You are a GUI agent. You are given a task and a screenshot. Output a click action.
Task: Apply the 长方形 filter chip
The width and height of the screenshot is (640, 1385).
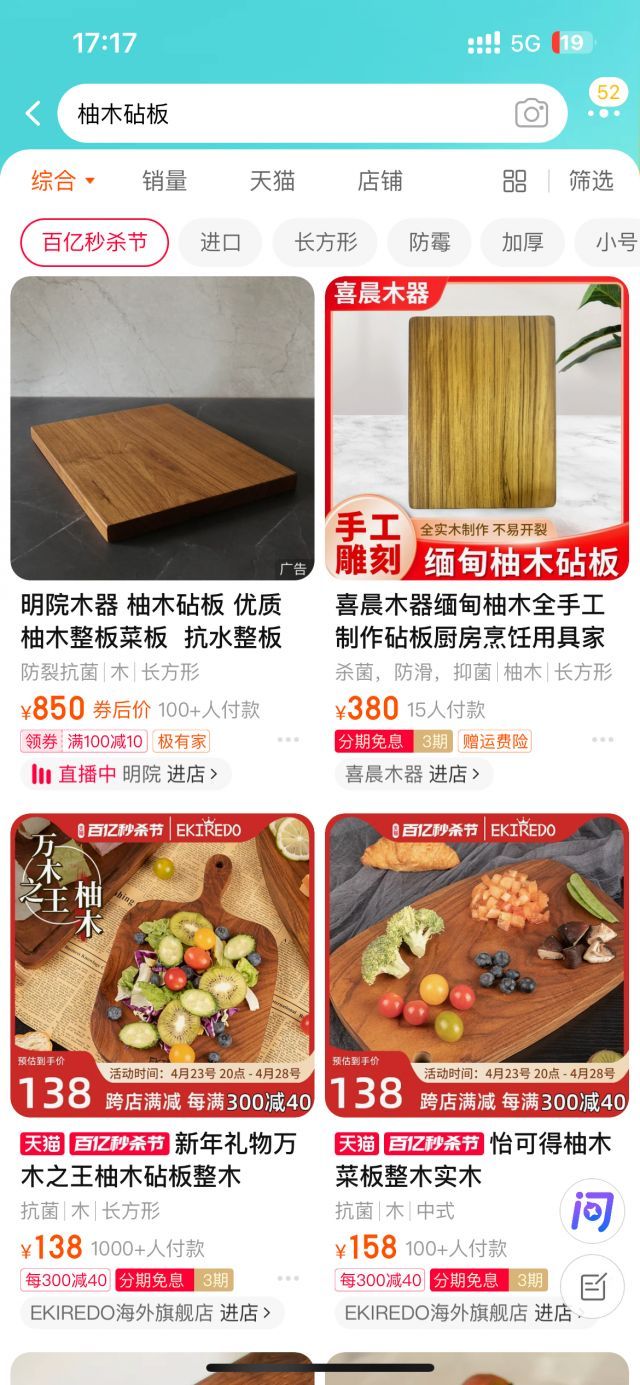click(x=325, y=242)
